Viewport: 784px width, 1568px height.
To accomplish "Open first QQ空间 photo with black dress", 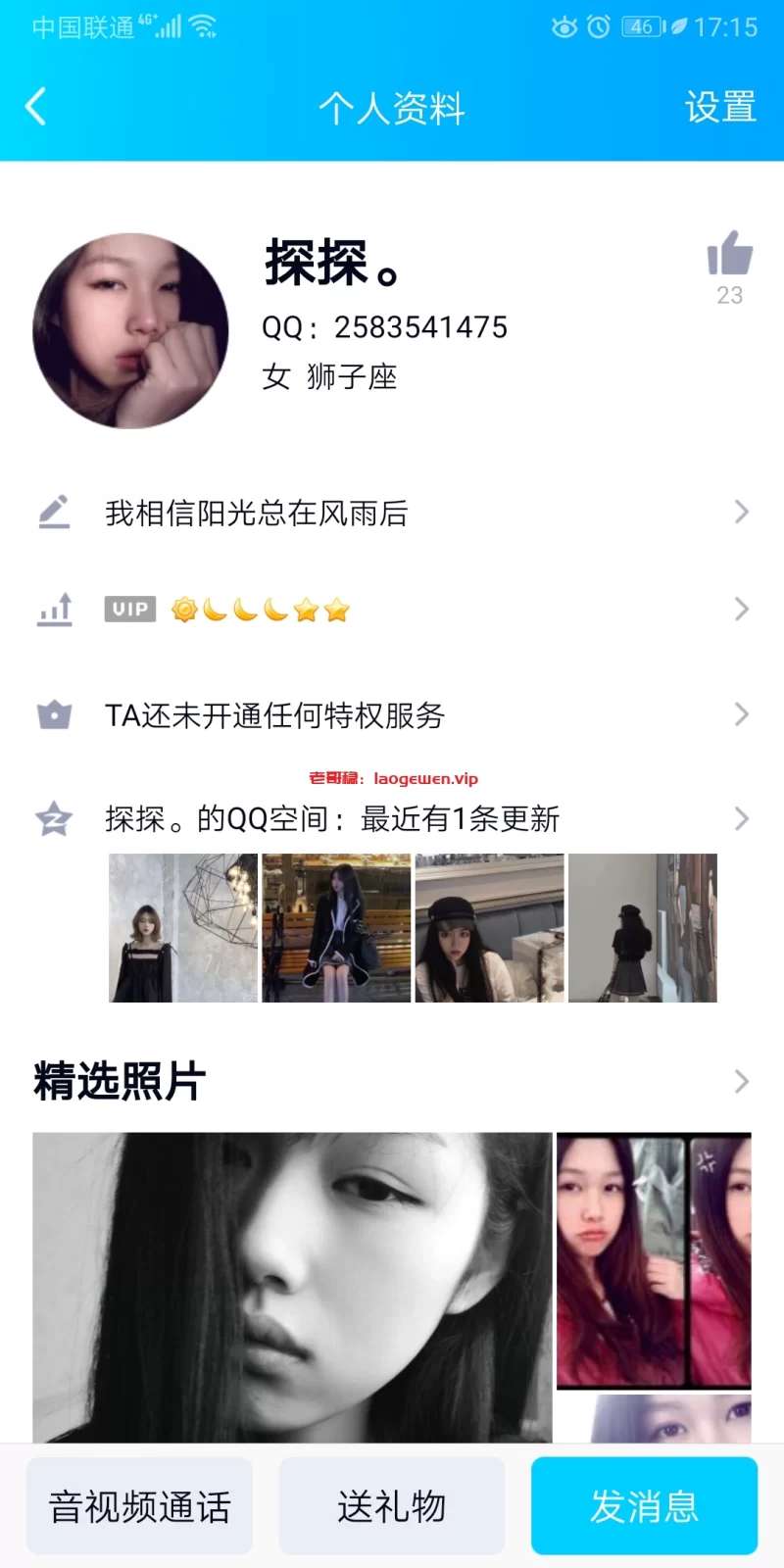I will tap(183, 928).
